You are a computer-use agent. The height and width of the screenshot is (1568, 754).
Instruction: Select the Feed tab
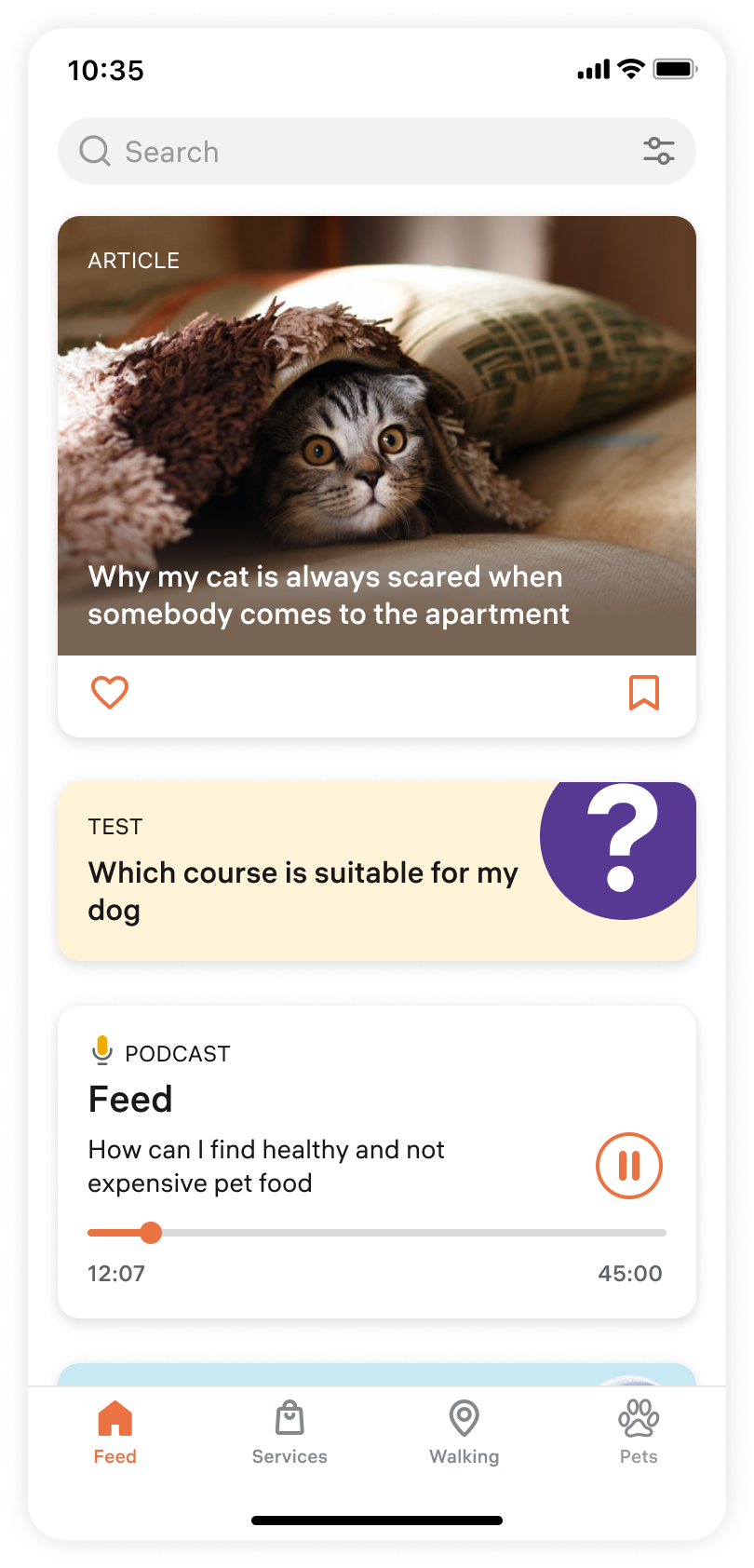115,1432
